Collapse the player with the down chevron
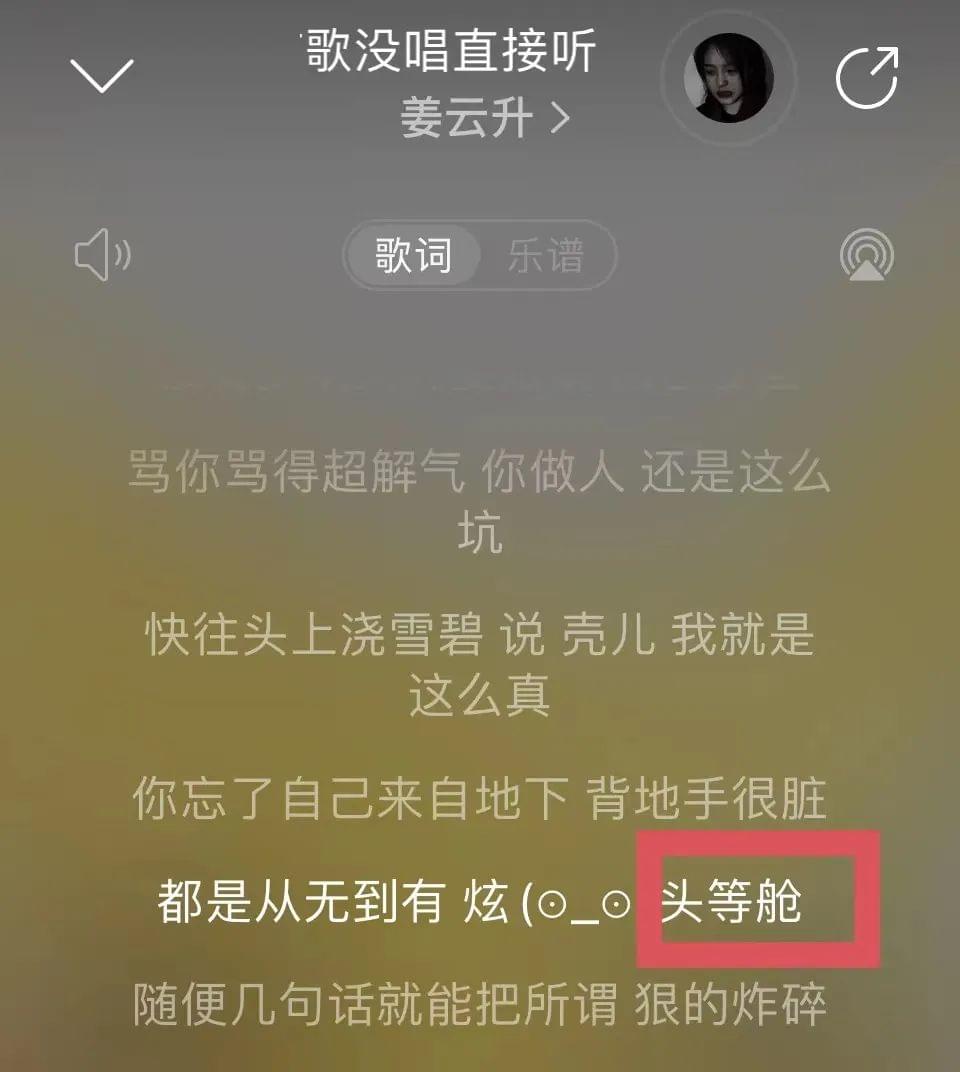Viewport: 960px width, 1072px height. pyautogui.click(x=102, y=75)
